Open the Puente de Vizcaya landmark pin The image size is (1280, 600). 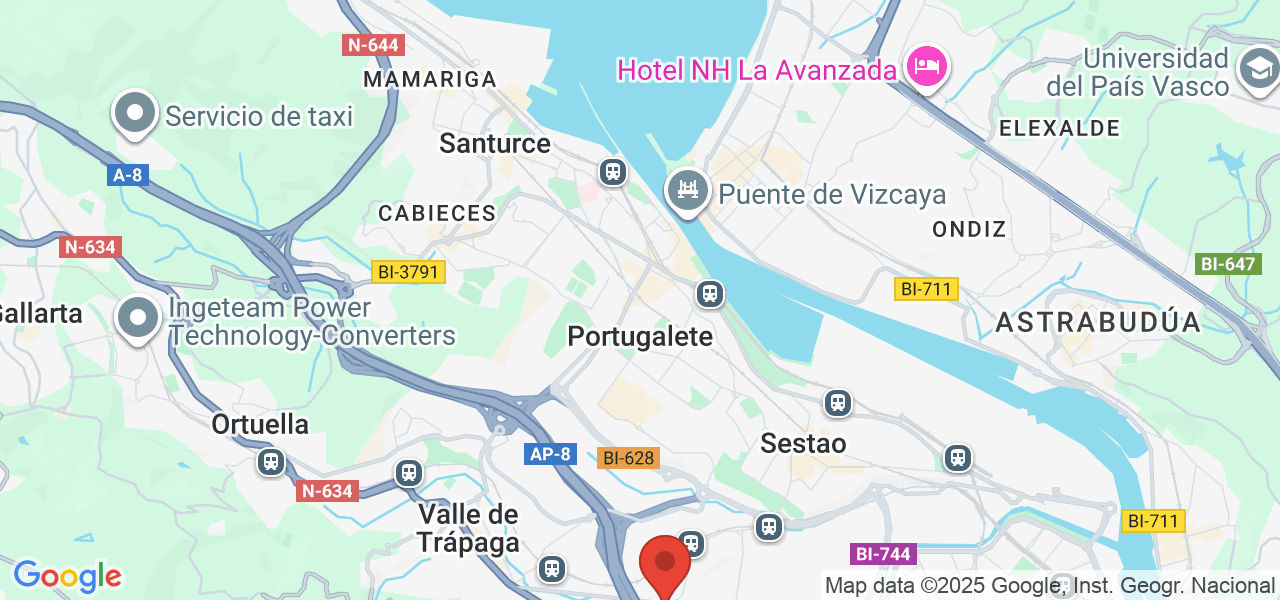(x=687, y=189)
